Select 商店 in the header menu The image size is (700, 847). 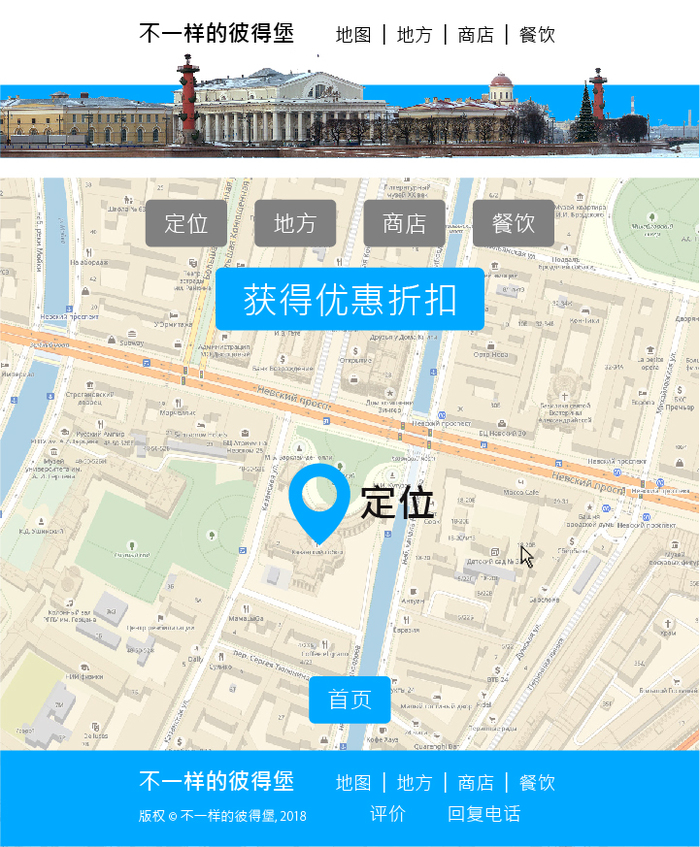click(476, 35)
